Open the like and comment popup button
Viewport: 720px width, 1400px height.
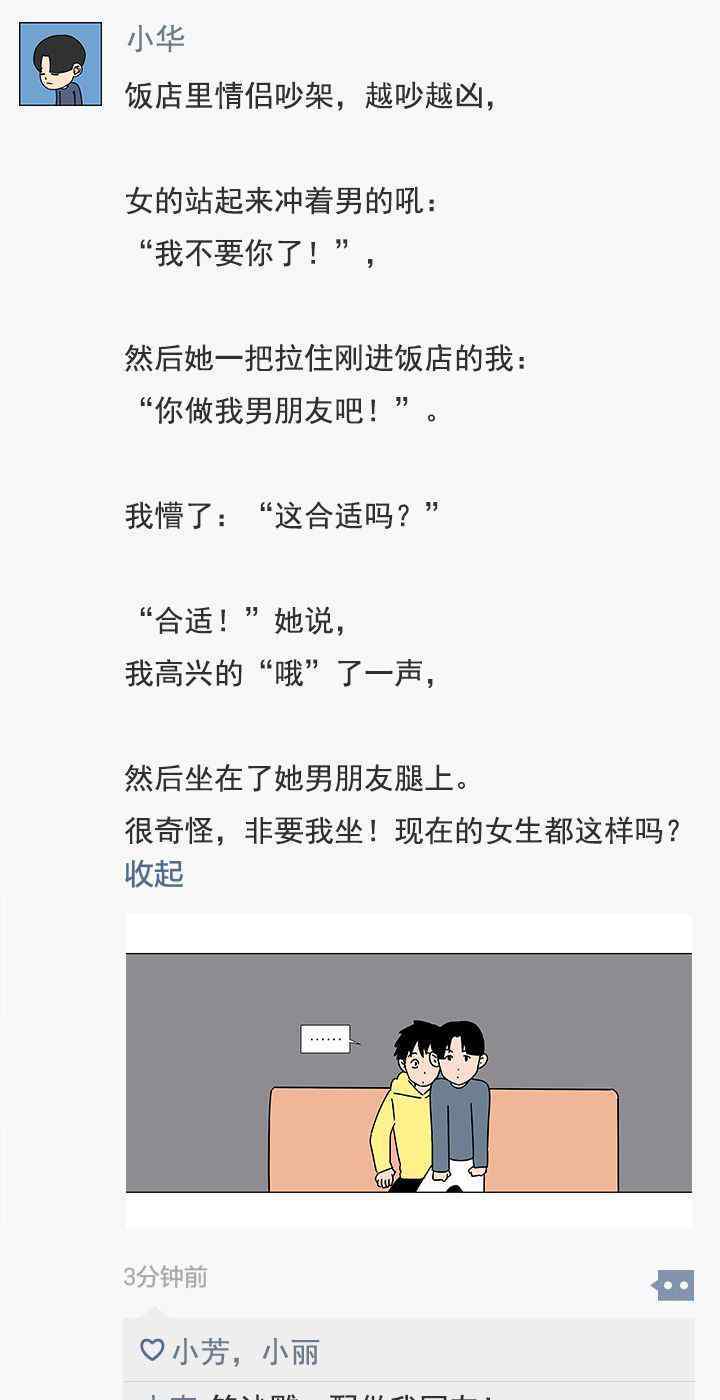point(673,1285)
